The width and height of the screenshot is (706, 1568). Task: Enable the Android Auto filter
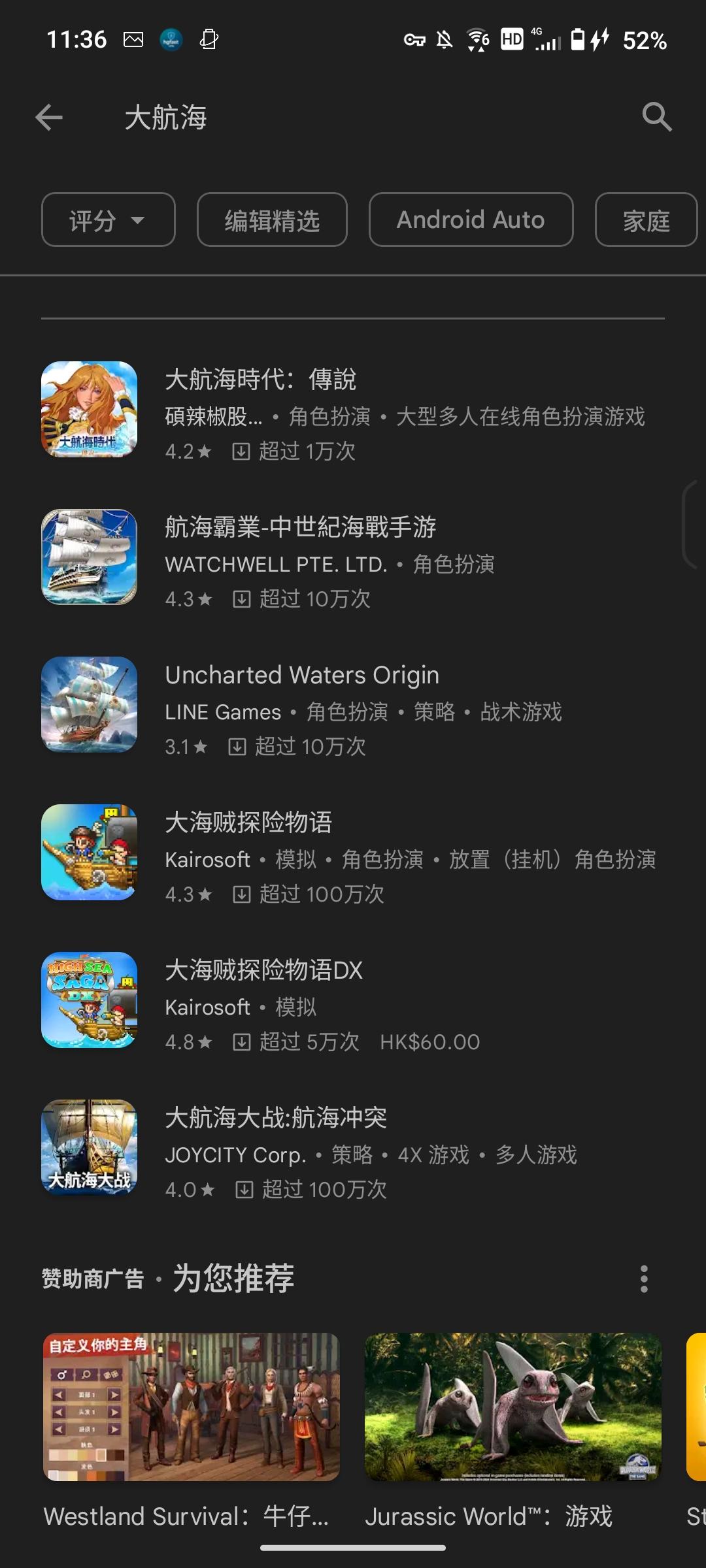pyautogui.click(x=470, y=220)
